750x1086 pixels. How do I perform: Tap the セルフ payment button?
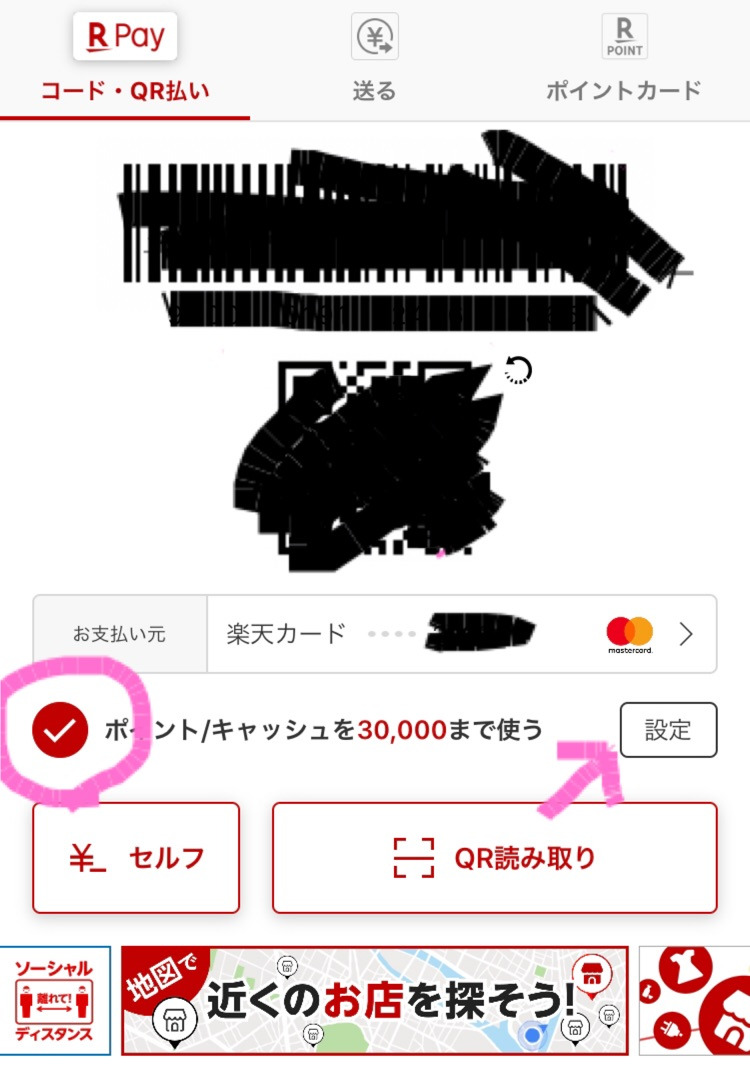[136, 858]
